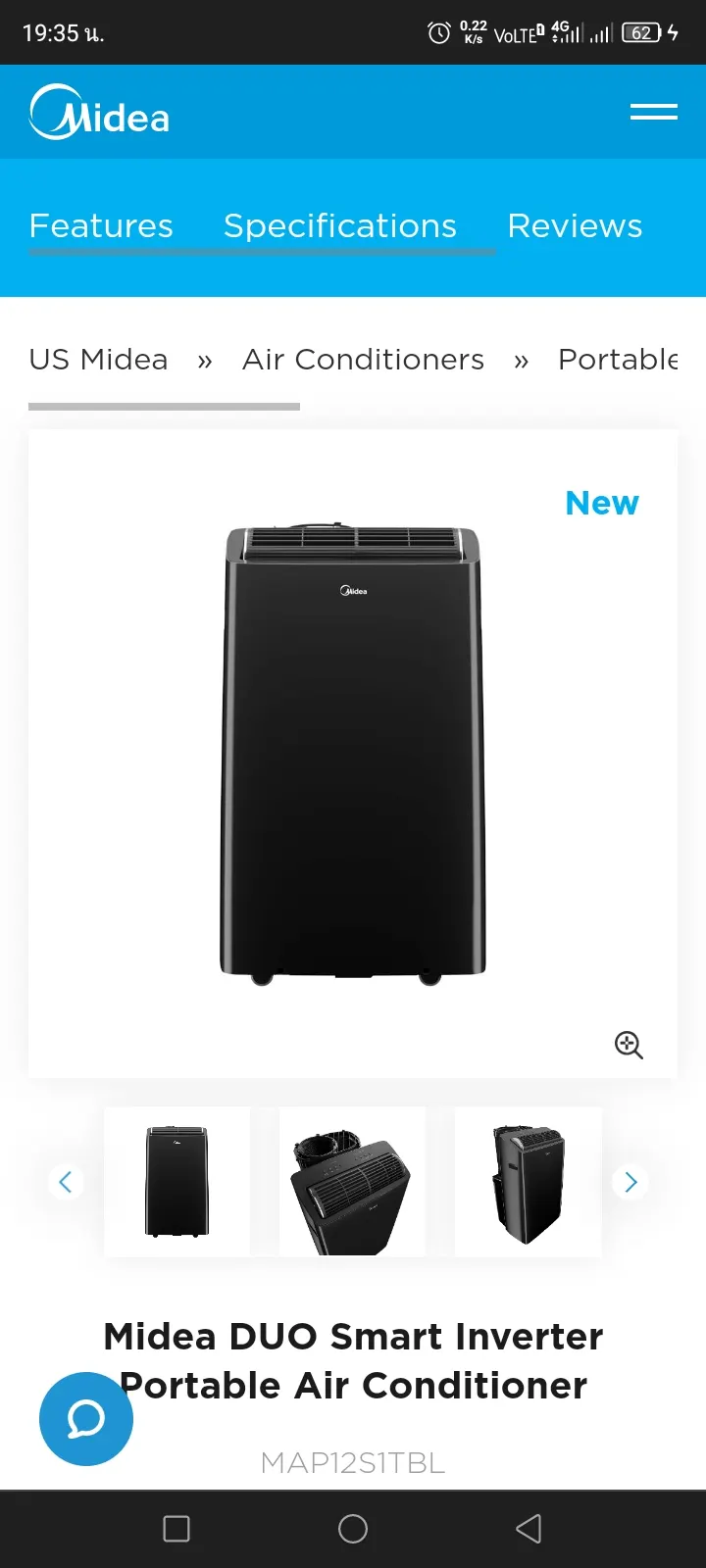Show previous thumbnails with left arrow
Image resolution: width=706 pixels, height=1568 pixels.
(66, 1182)
